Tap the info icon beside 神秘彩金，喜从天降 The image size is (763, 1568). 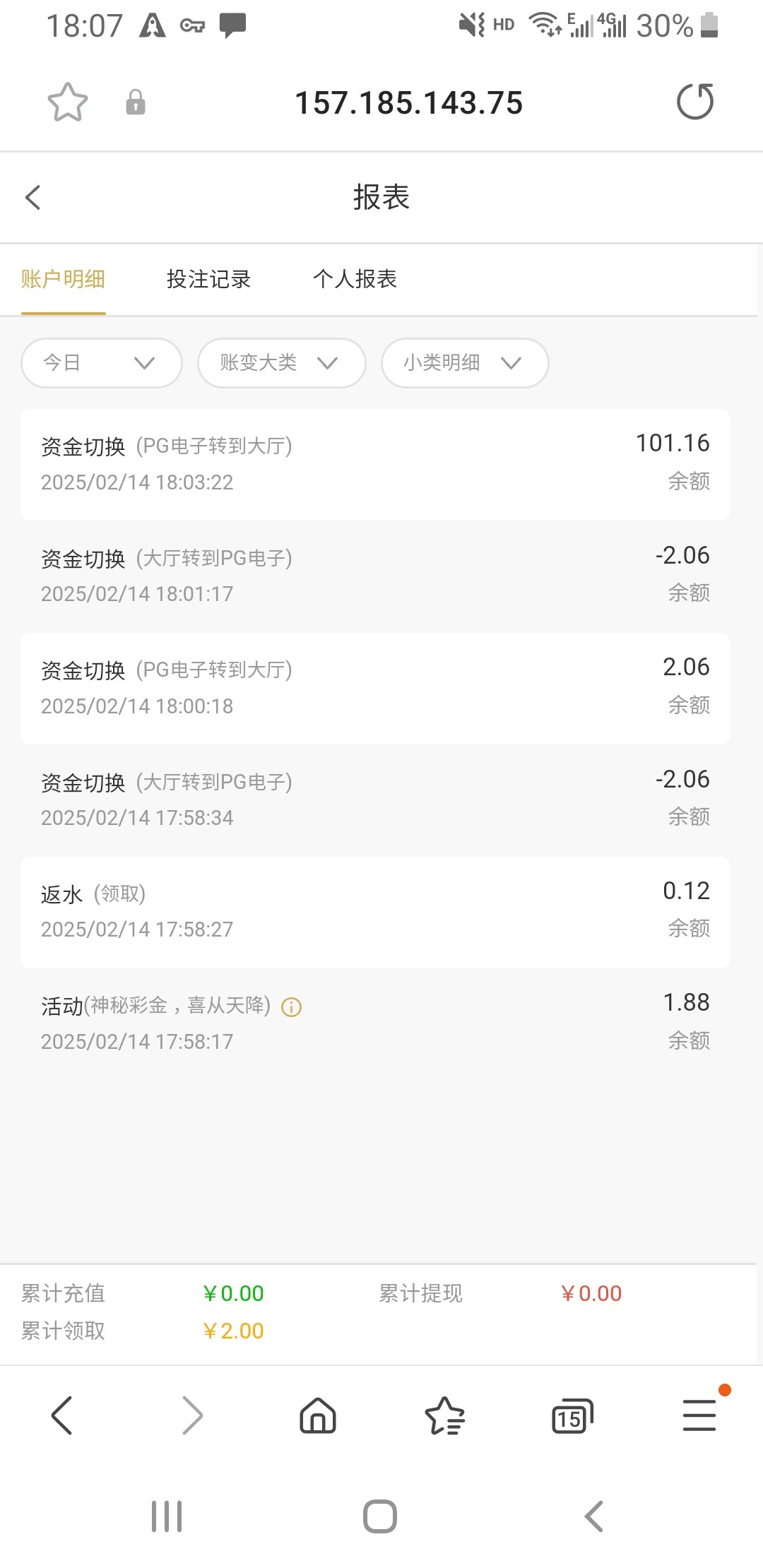[291, 1007]
